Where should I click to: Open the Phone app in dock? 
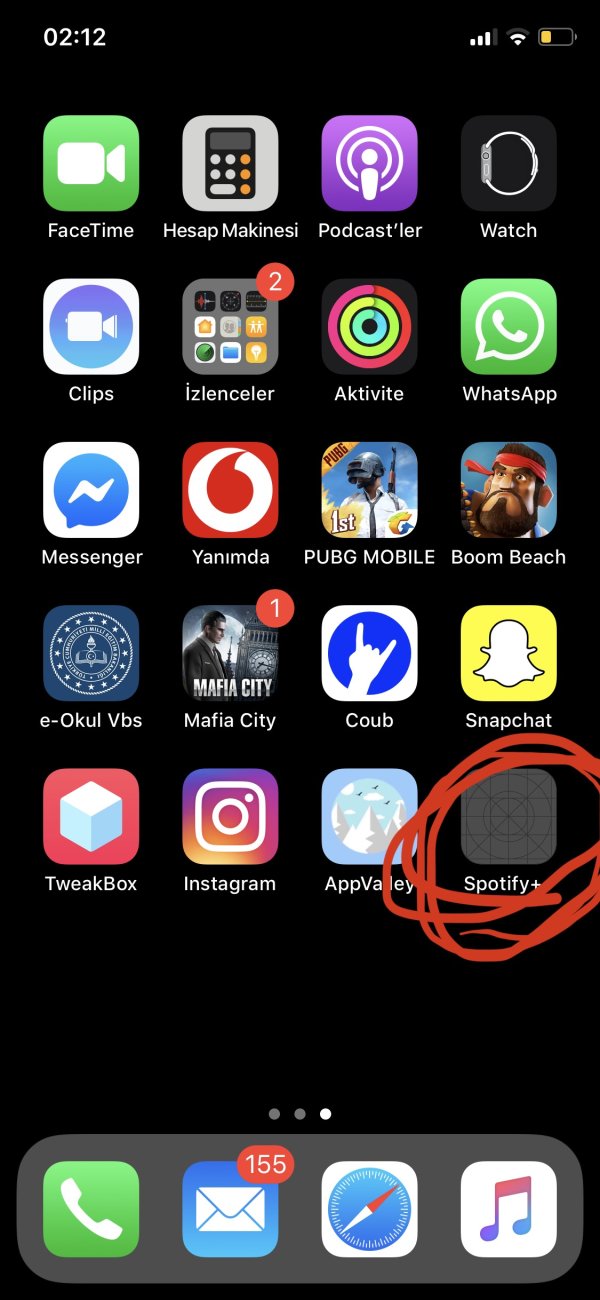tap(91, 1208)
